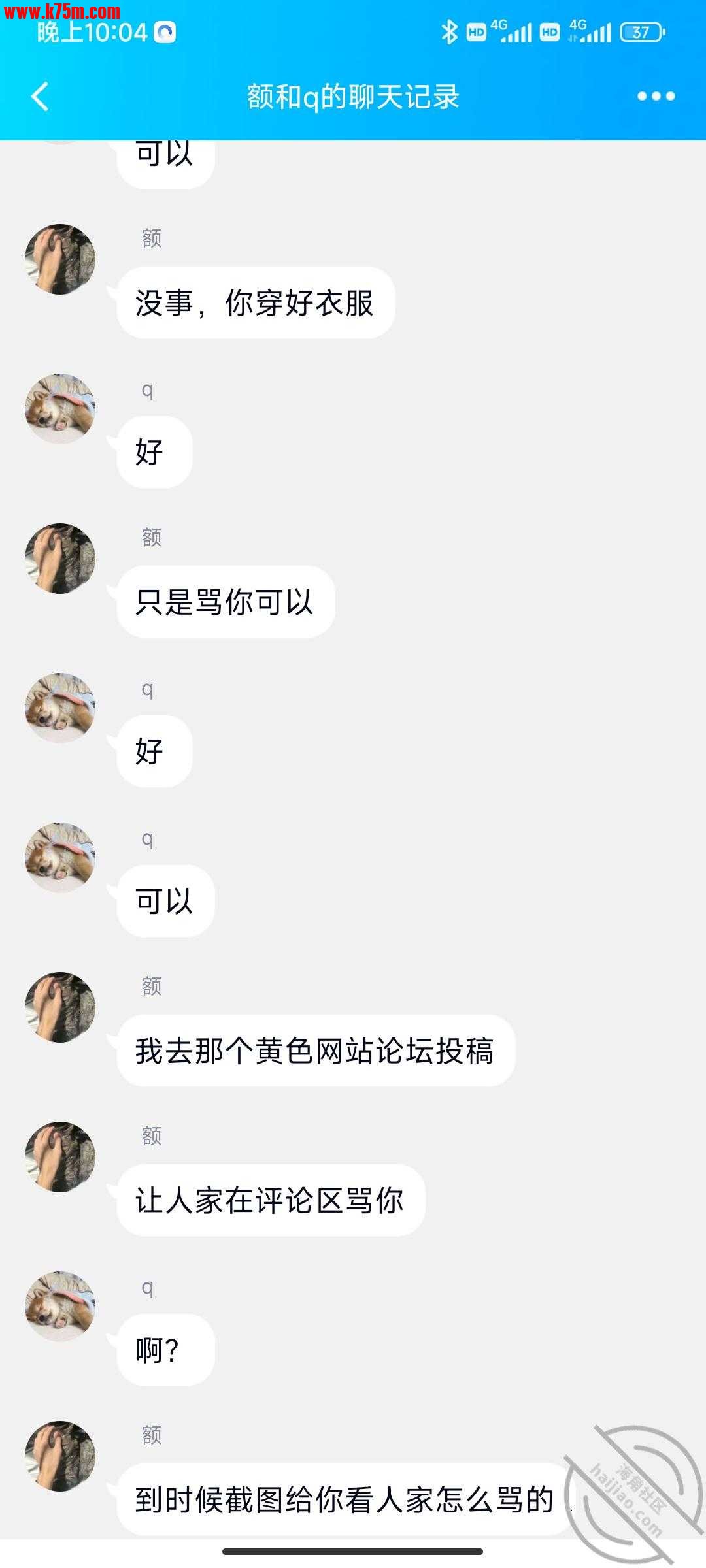This screenshot has height=1568, width=706.
Task: Go back from the chat record
Action: point(41,97)
